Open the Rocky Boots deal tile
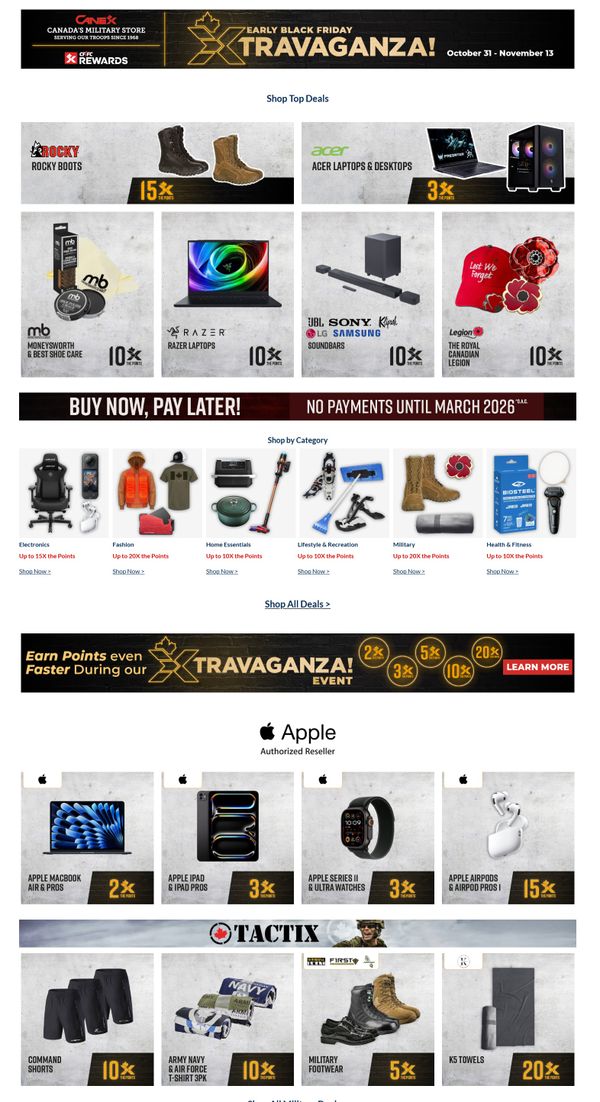The image size is (600, 1102). point(157,163)
